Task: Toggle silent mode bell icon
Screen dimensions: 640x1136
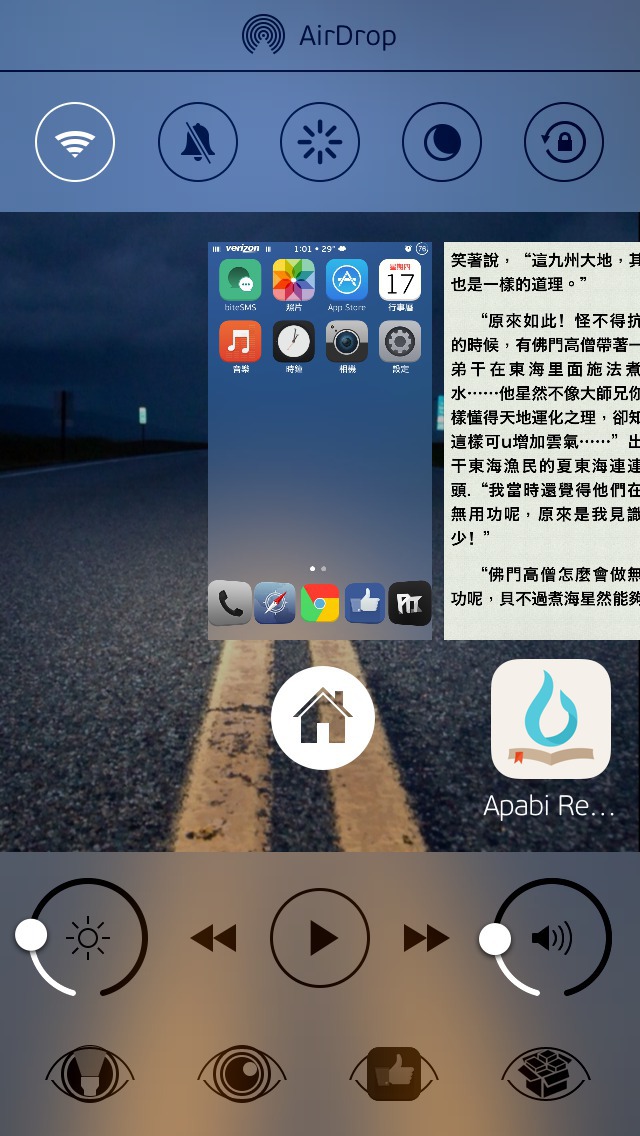Action: [x=197, y=142]
